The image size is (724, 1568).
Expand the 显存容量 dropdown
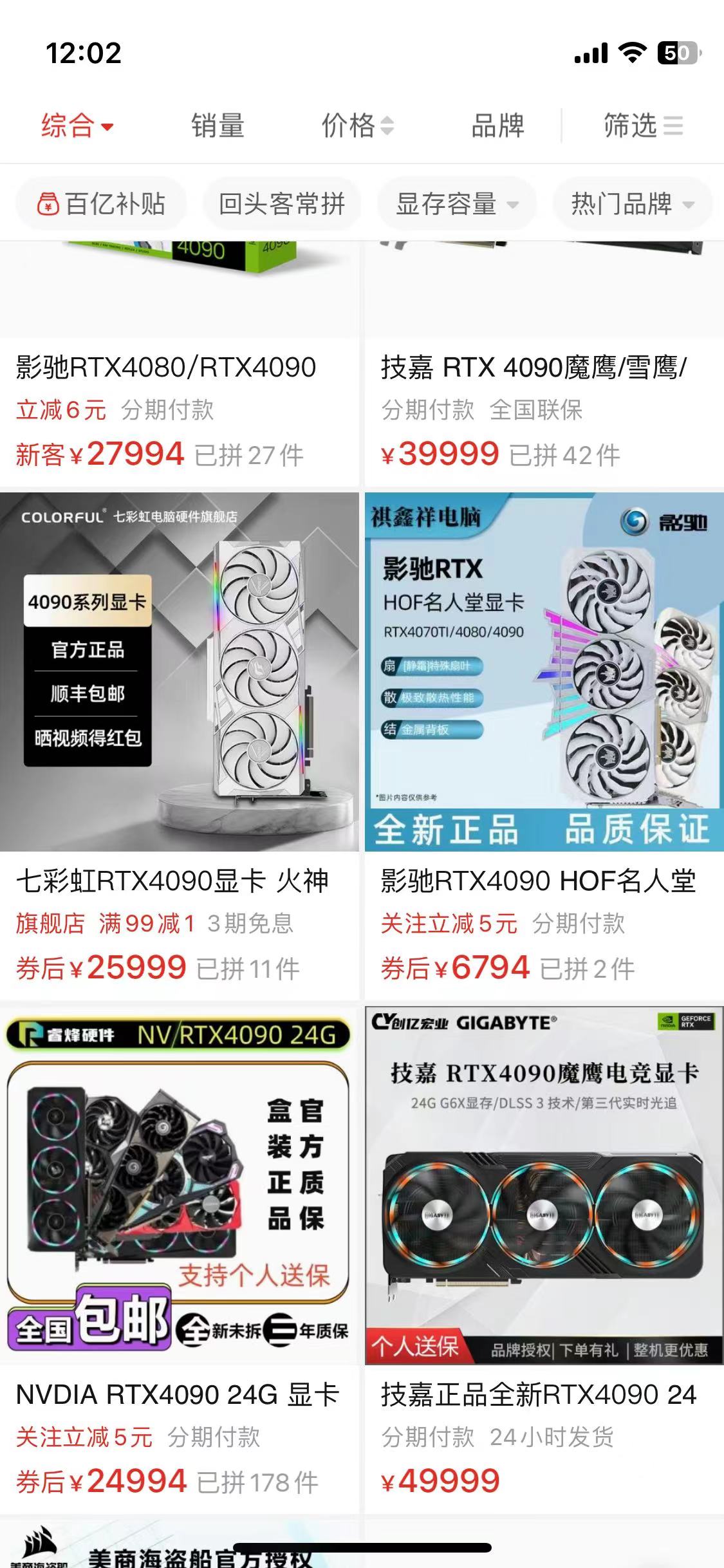(456, 204)
